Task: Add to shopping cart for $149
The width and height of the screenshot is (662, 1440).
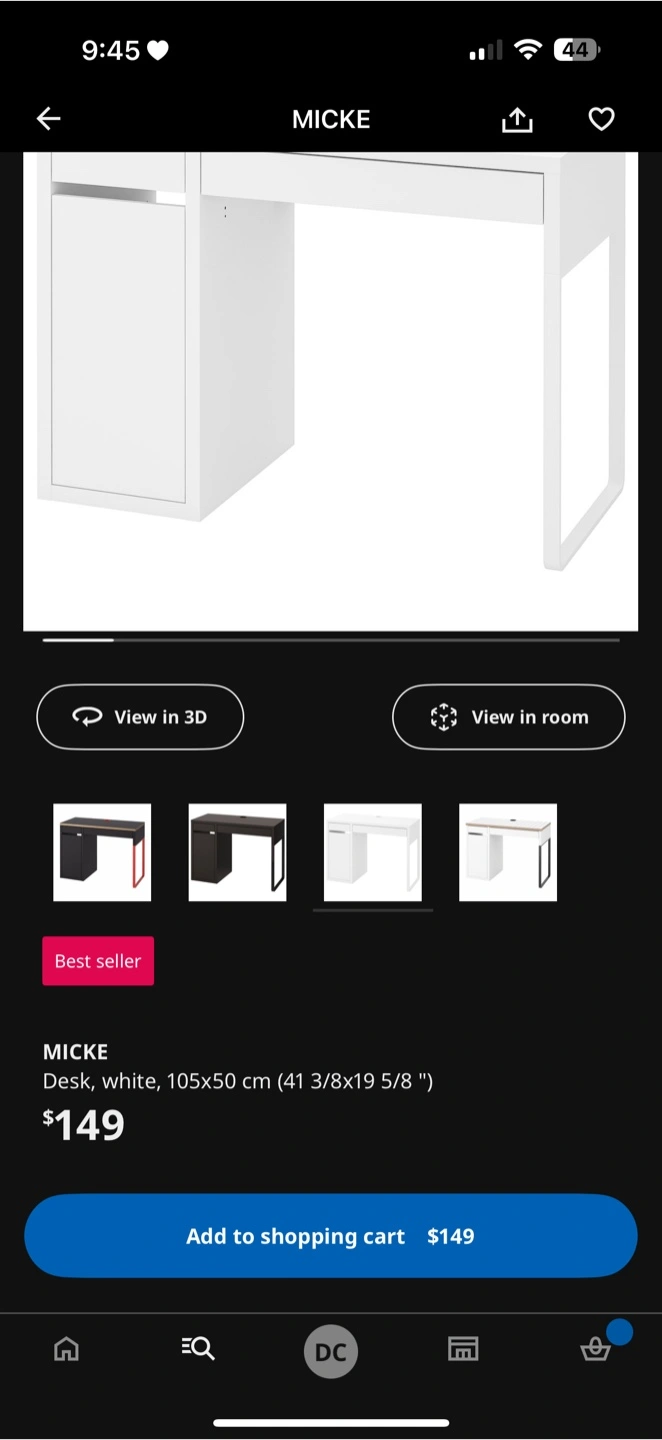Action: pyautogui.click(x=331, y=1236)
